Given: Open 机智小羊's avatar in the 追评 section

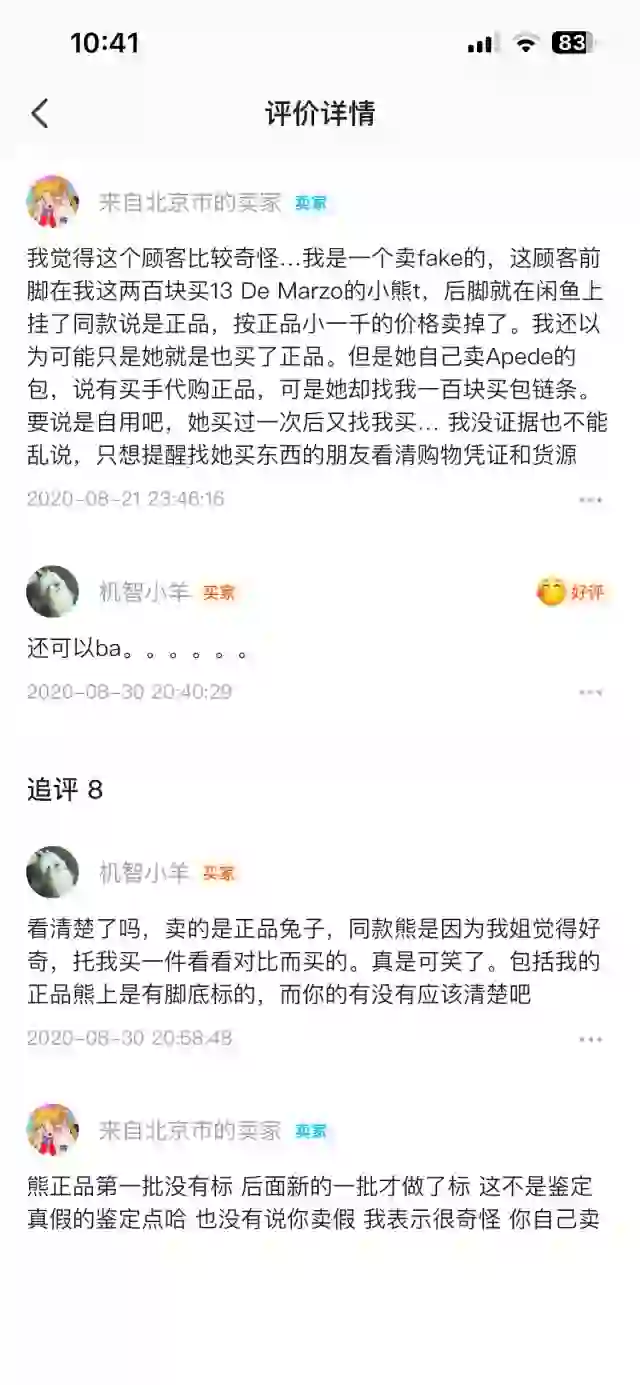Looking at the screenshot, I should point(52,872).
